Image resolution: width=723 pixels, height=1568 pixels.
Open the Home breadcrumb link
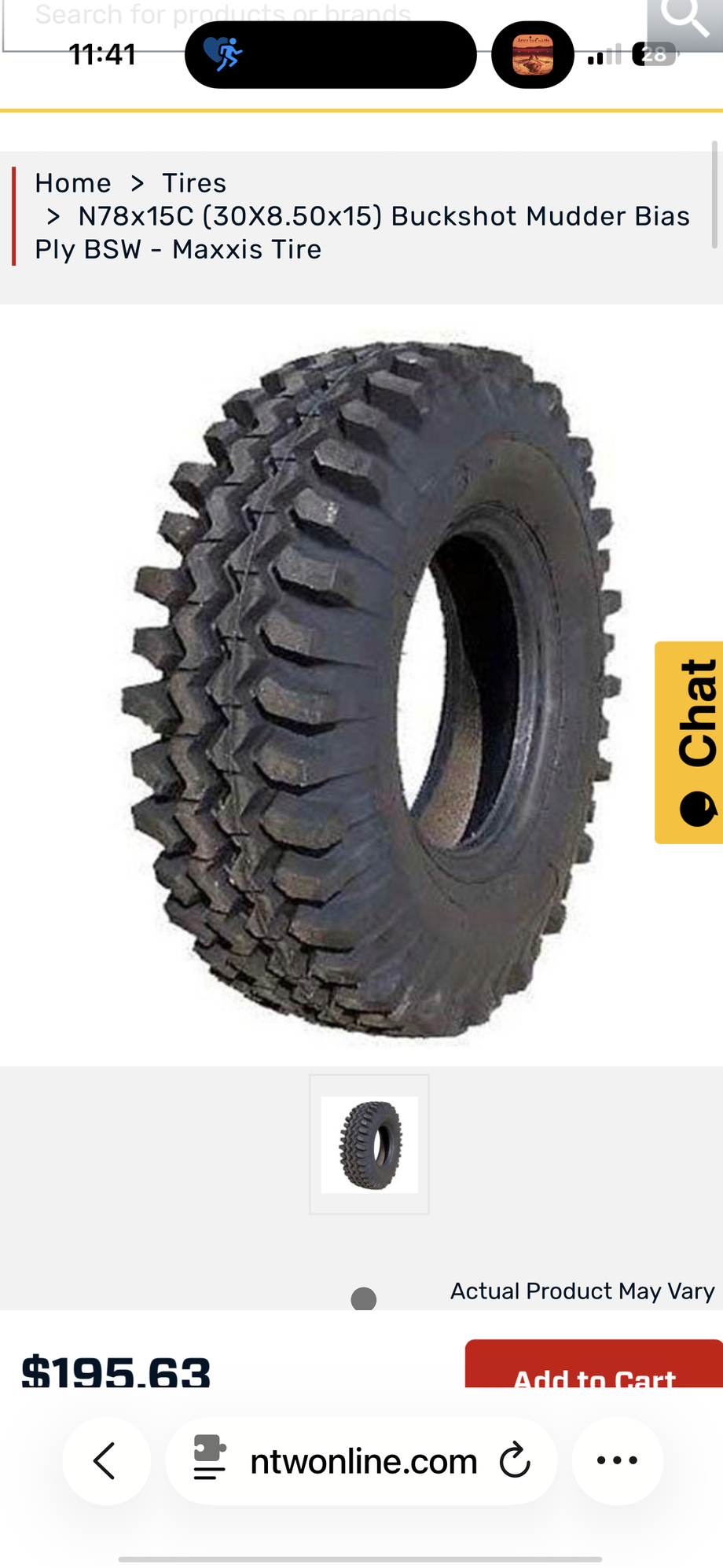pyautogui.click(x=73, y=183)
